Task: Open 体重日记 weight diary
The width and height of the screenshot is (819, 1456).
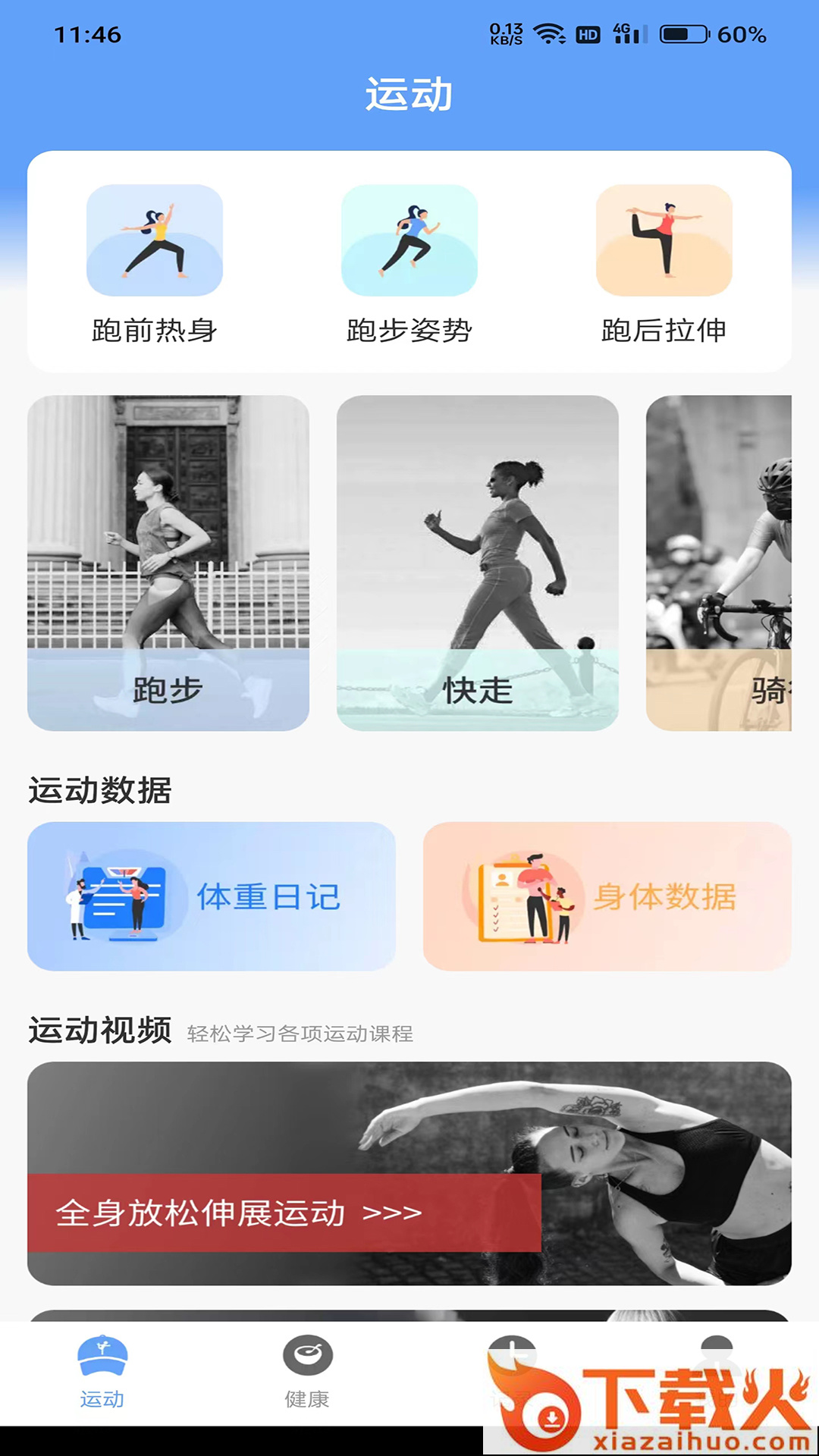Action: (x=212, y=896)
